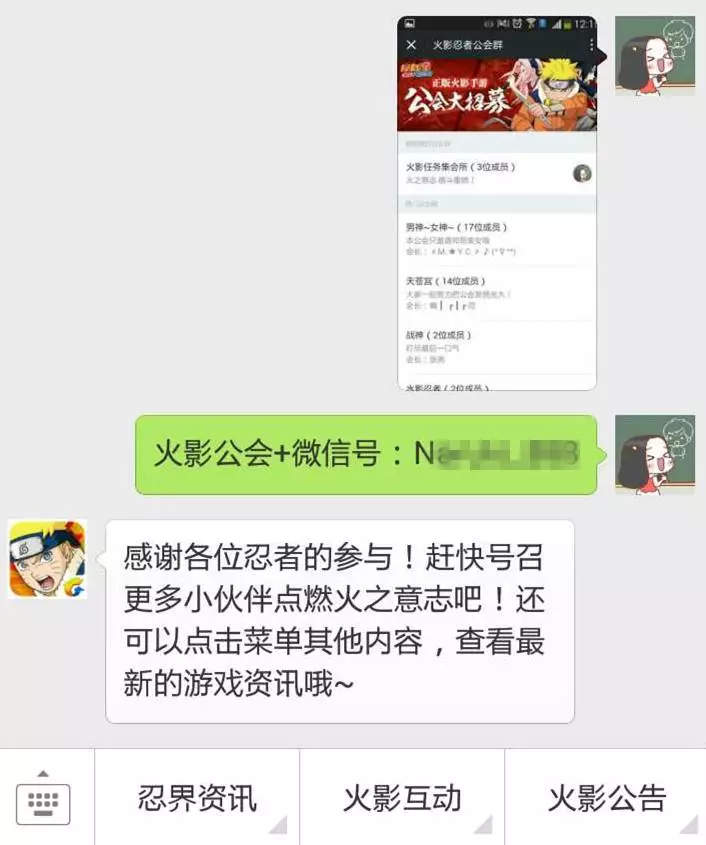The width and height of the screenshot is (706, 845).
Task: Open the 忍界资讯 menu
Action: 197,798
